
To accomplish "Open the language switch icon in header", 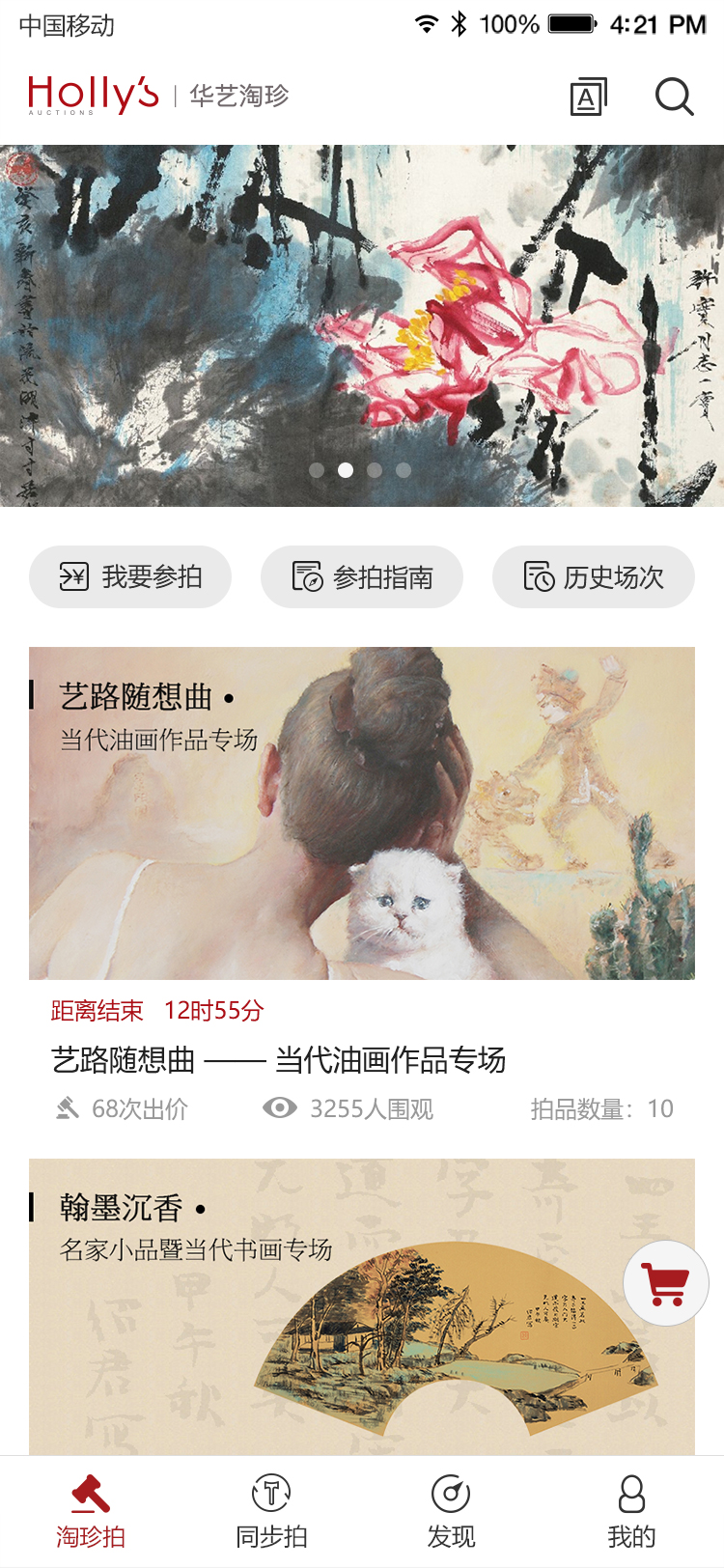I will (x=588, y=97).
